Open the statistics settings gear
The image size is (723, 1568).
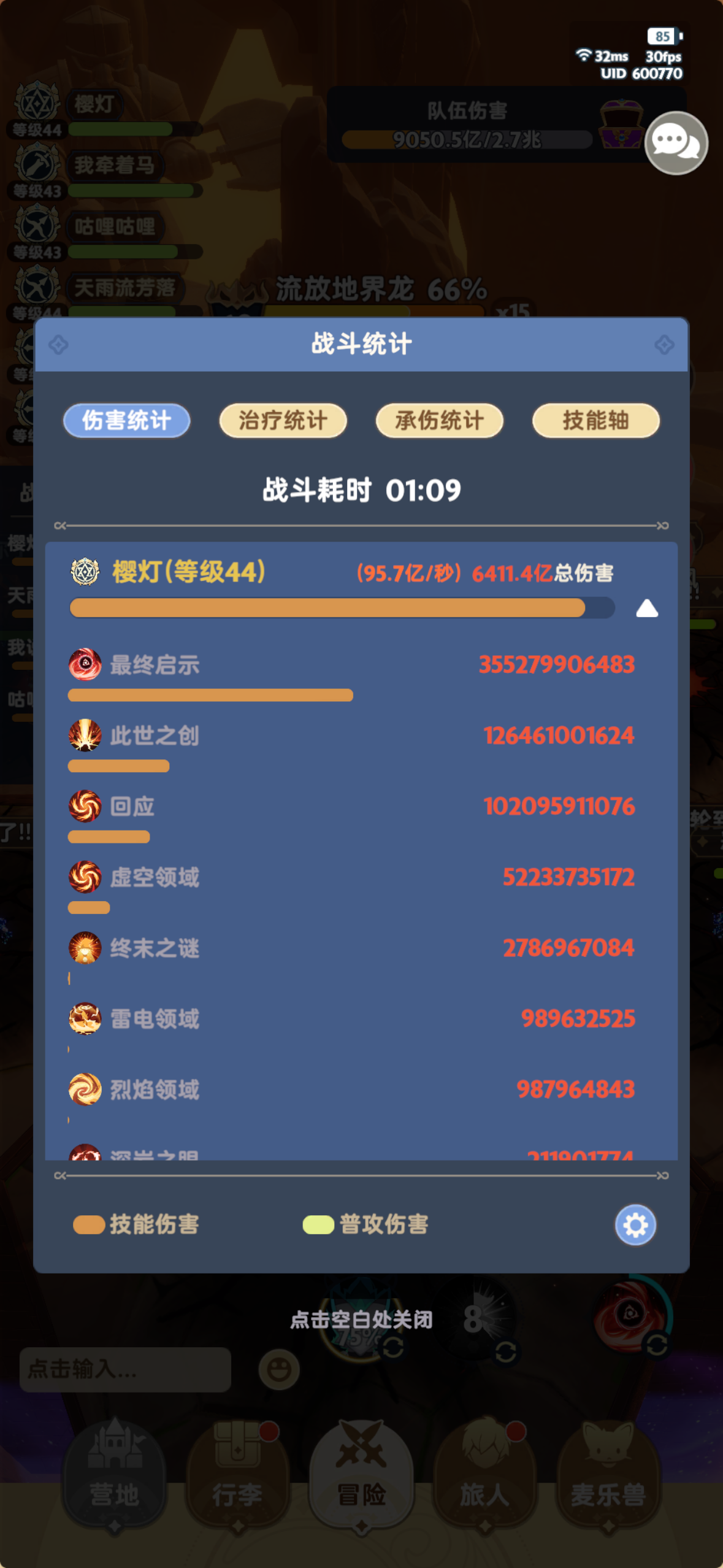point(636,1224)
